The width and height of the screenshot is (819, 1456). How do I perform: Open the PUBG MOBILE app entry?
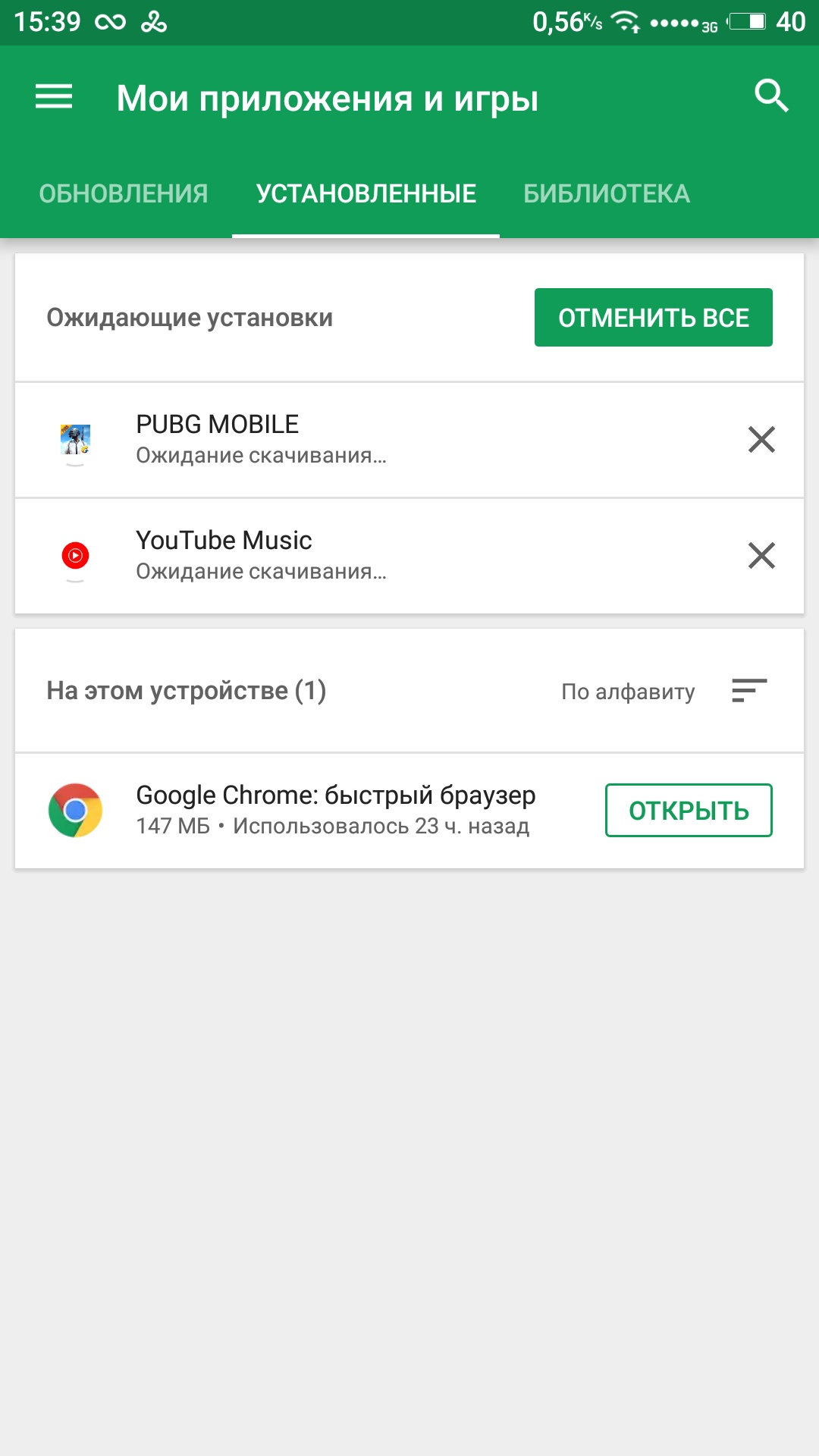point(303,440)
